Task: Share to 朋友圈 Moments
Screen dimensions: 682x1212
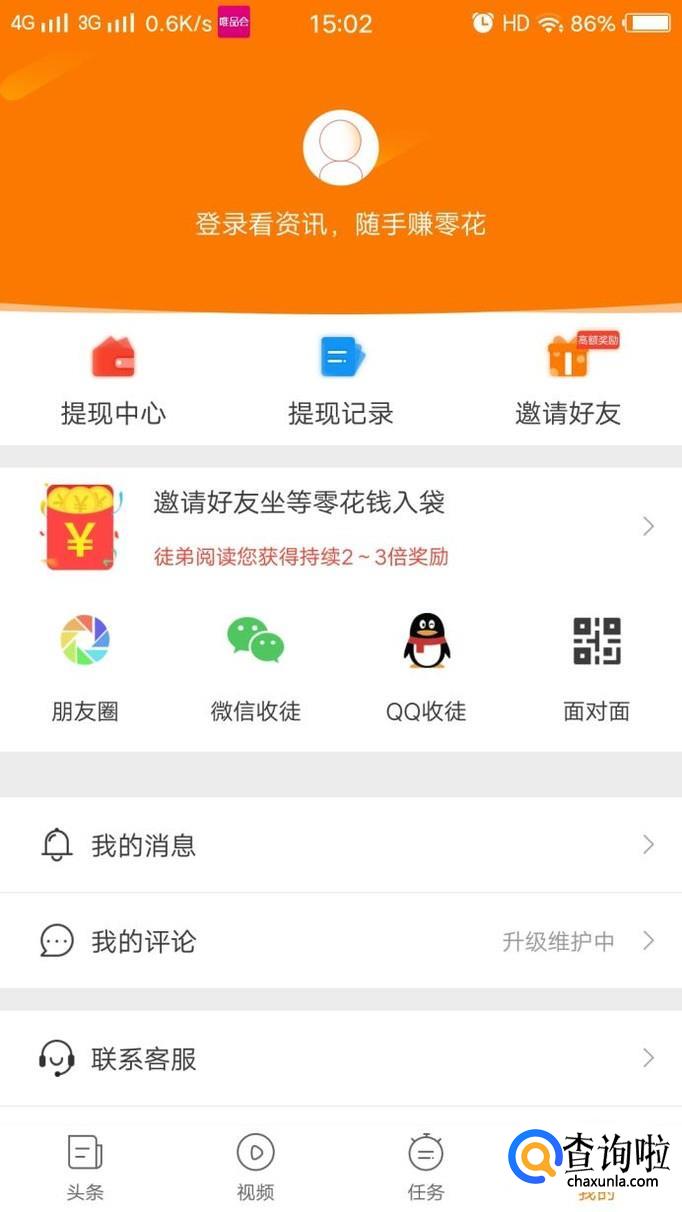Action: pos(85,666)
